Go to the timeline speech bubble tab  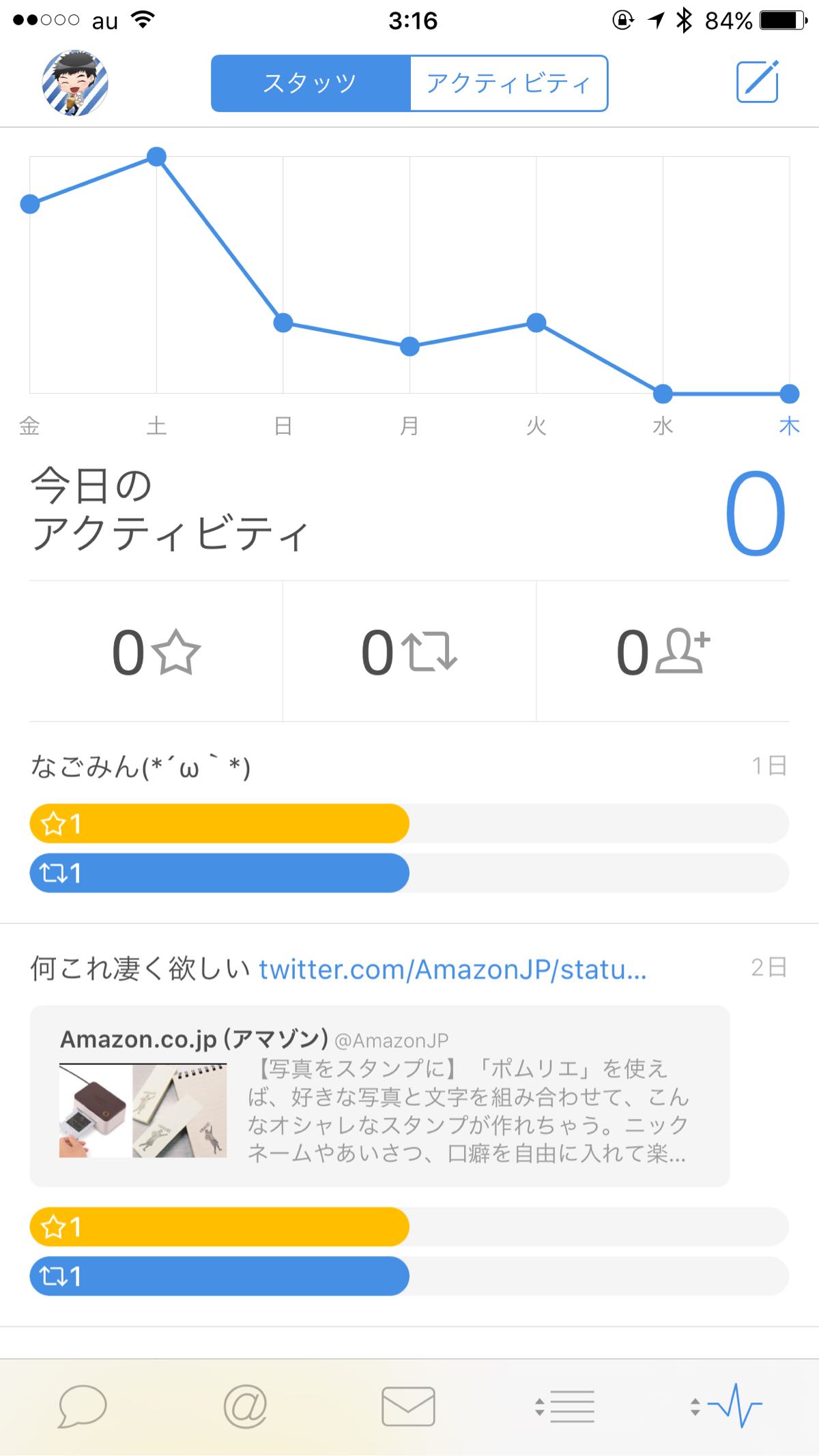[x=83, y=1406]
